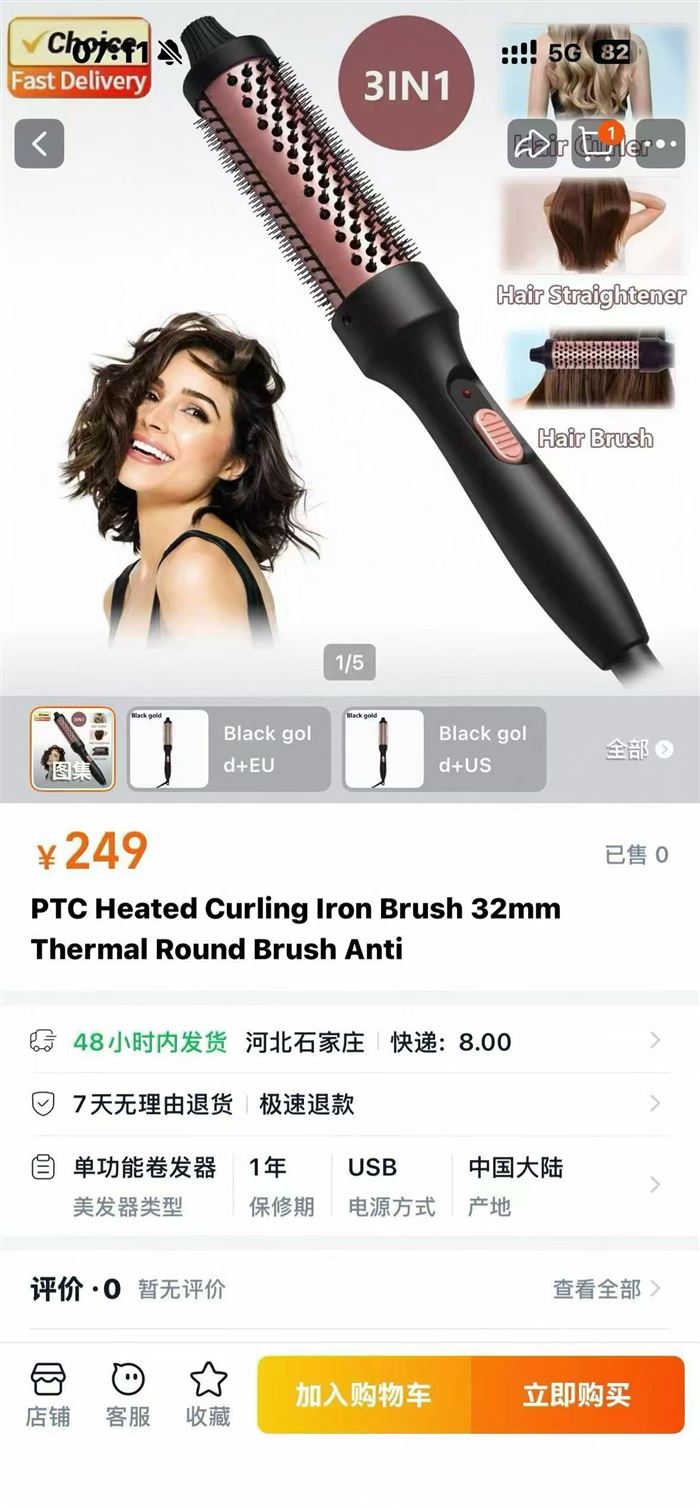Add product to favorites with 收藏
The image size is (700, 1508).
click(208, 1394)
